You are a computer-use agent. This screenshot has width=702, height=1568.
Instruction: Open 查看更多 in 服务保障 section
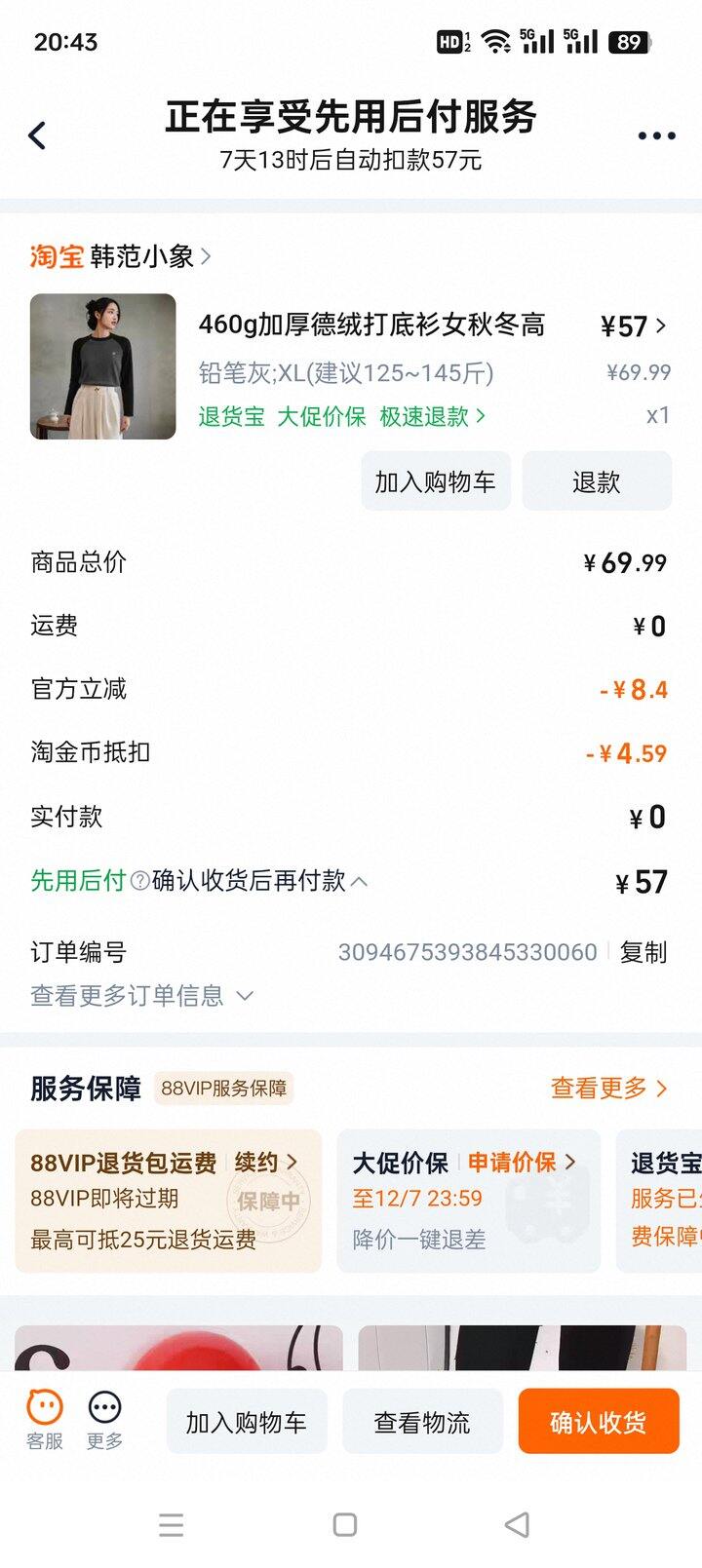[609, 1087]
